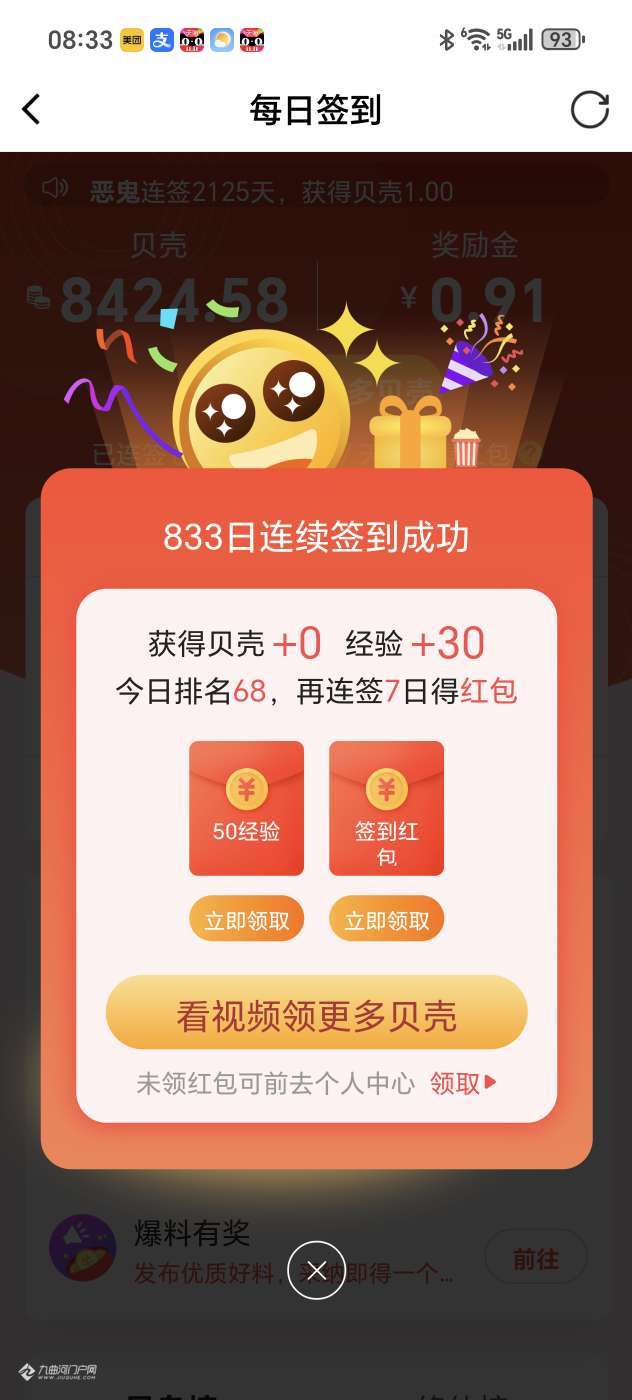Go back from the 每日签到 page
This screenshot has width=632, height=1400.
[32, 109]
